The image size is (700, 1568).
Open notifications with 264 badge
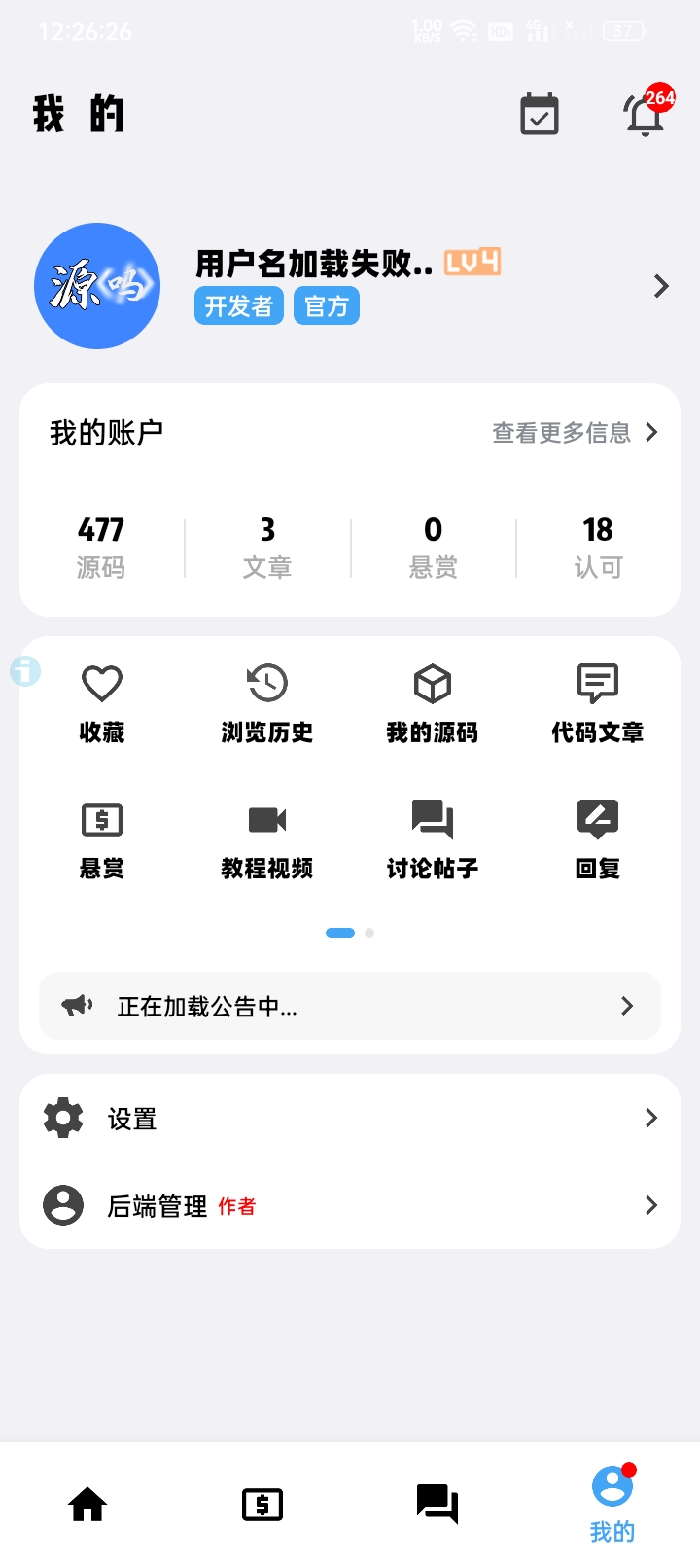pos(644,117)
